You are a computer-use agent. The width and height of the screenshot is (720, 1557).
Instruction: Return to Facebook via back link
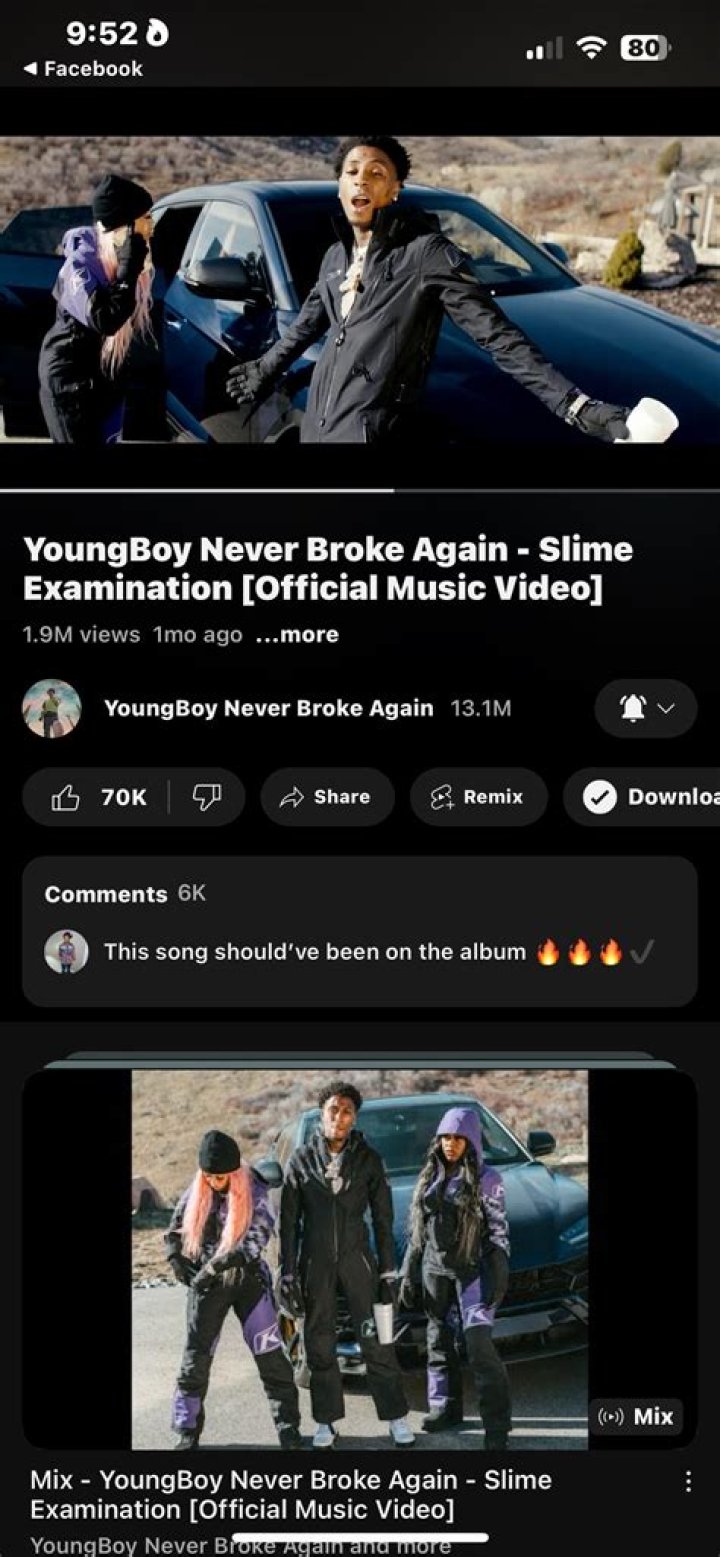82,69
